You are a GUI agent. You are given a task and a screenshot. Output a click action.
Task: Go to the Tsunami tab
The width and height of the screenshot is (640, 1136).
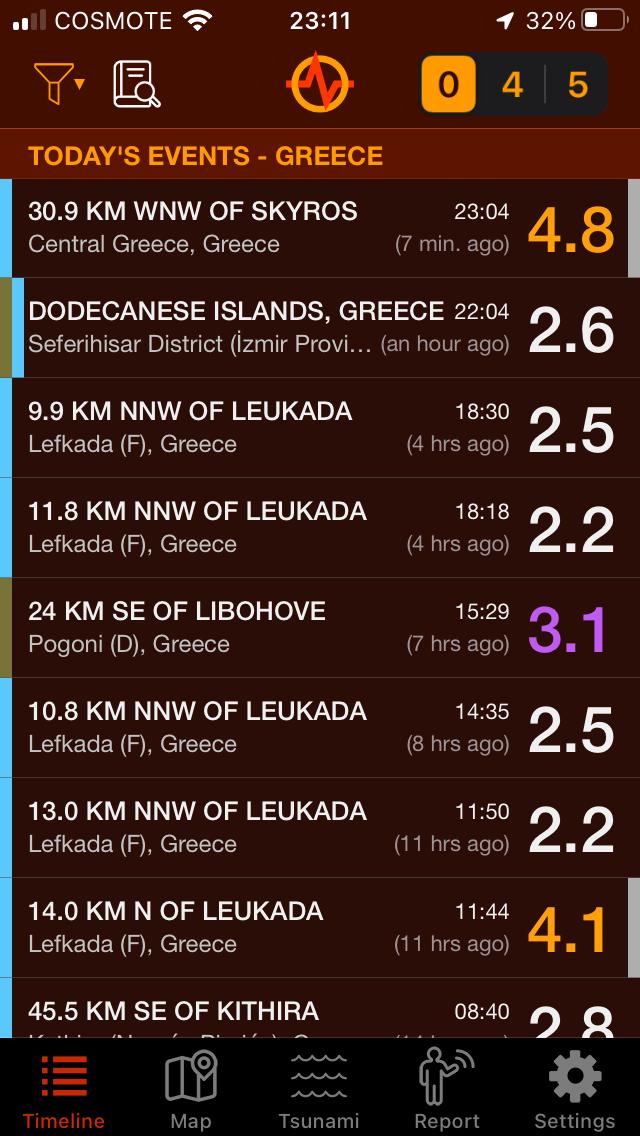tap(319, 1090)
